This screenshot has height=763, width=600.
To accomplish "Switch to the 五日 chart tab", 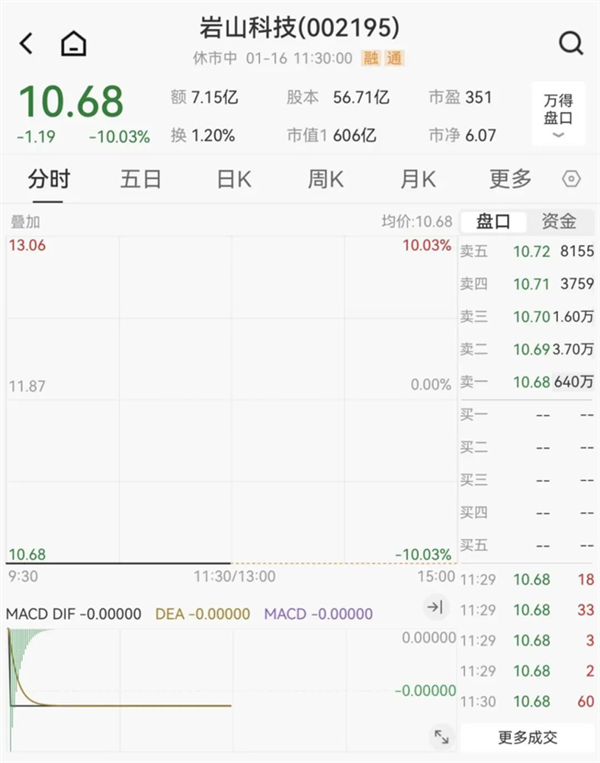I will coord(140,179).
